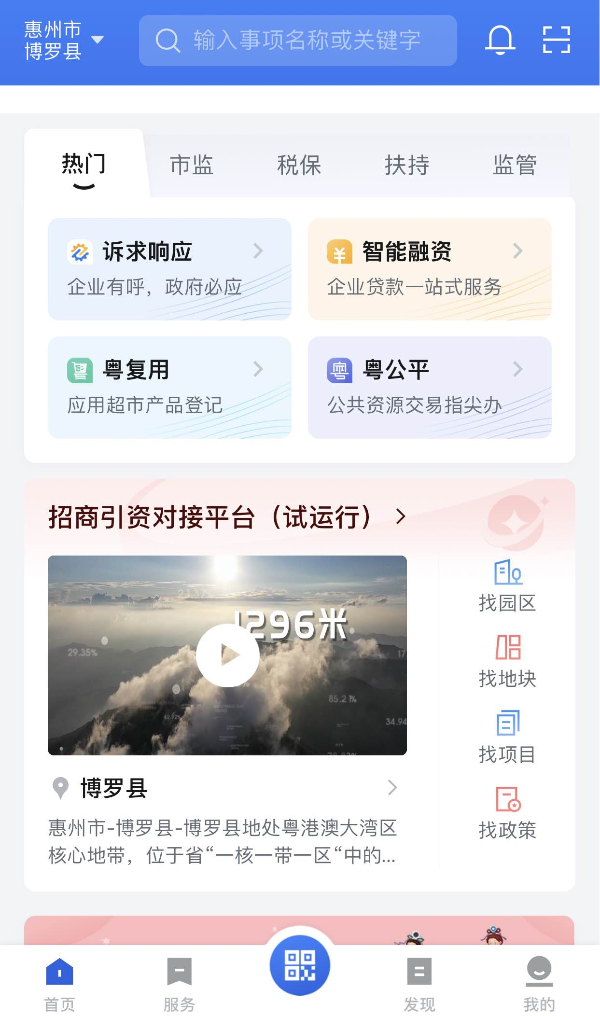Viewport: 600px width, 1016px height.
Task: Open the 智能融资 loan service card
Action: click(430, 269)
